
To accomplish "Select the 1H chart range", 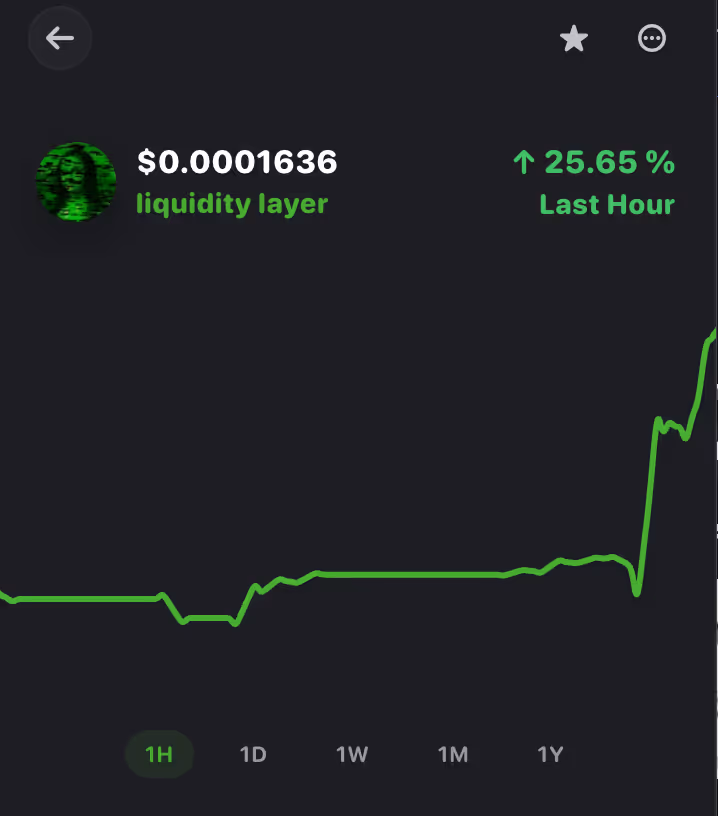I will tap(159, 754).
